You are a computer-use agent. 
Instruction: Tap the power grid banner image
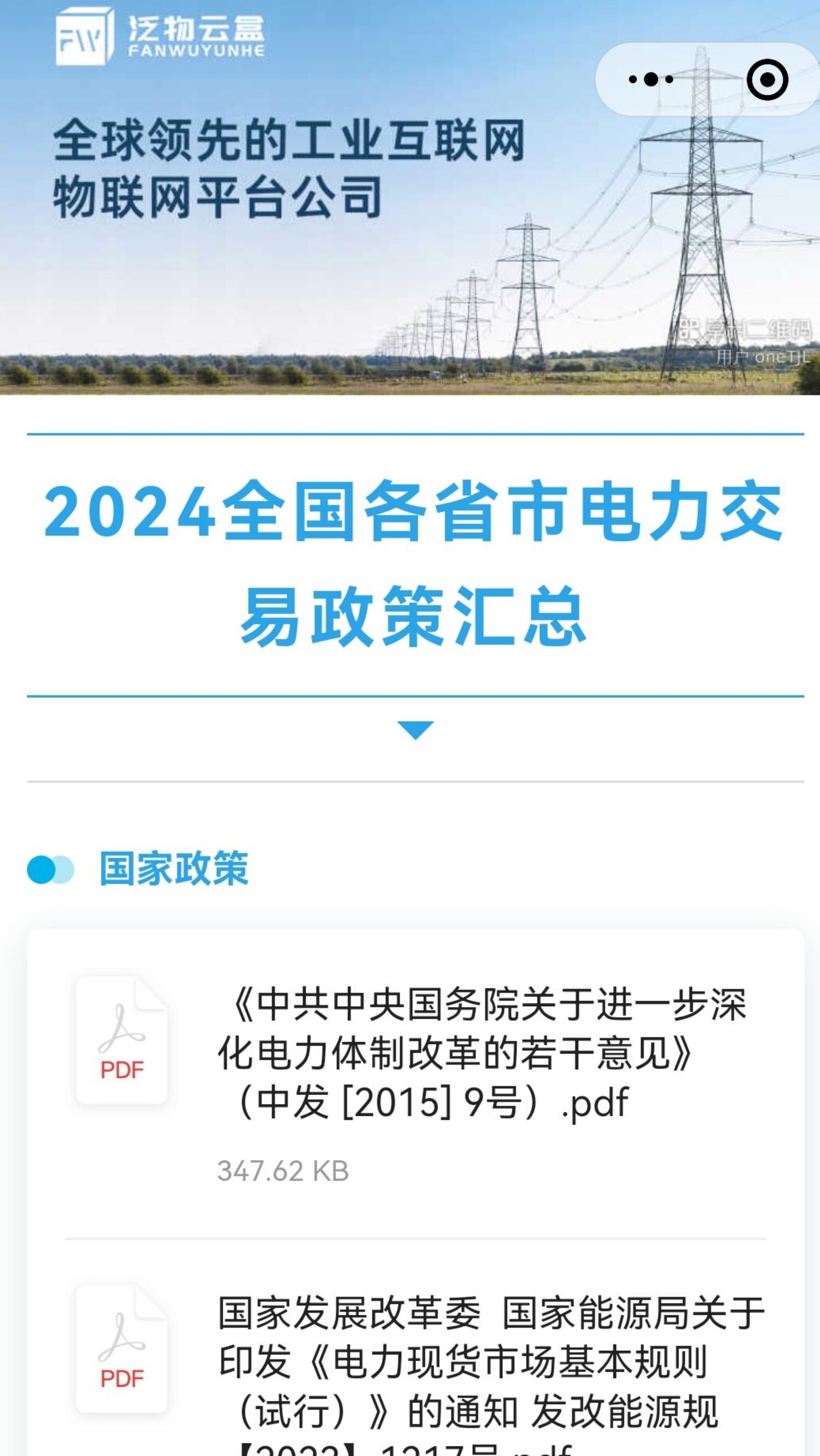(x=410, y=255)
